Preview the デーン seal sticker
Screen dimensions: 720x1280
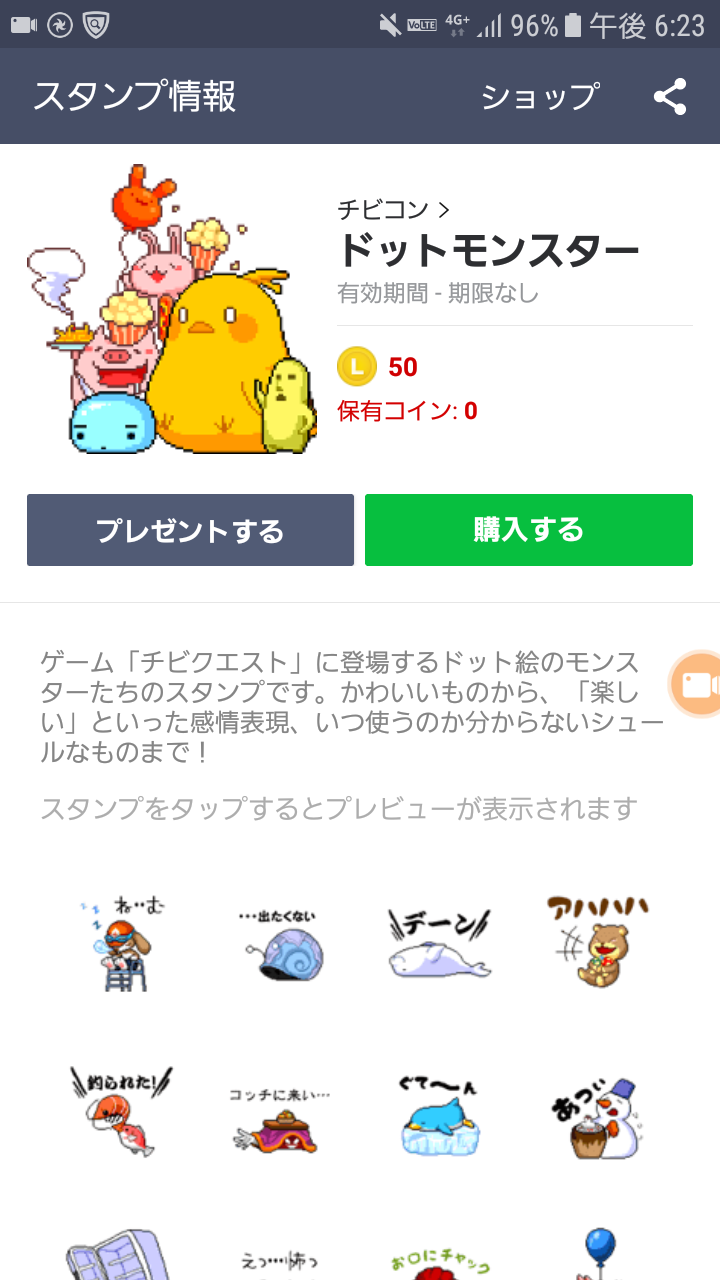tap(440, 944)
